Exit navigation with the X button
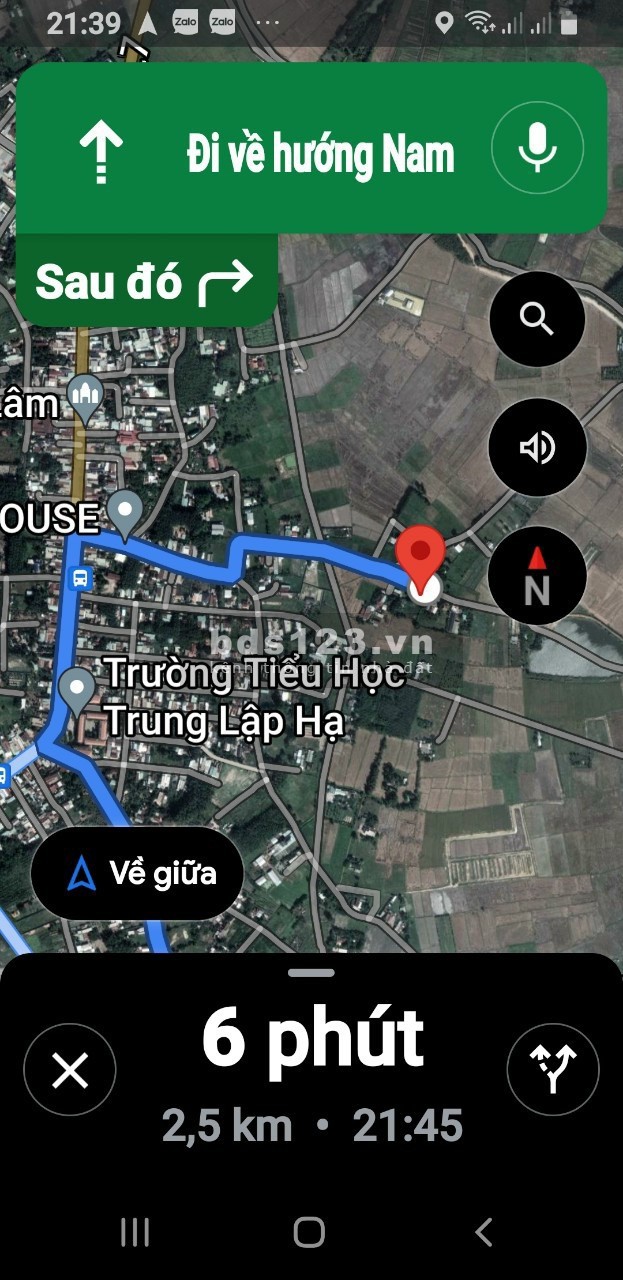 (70, 1071)
